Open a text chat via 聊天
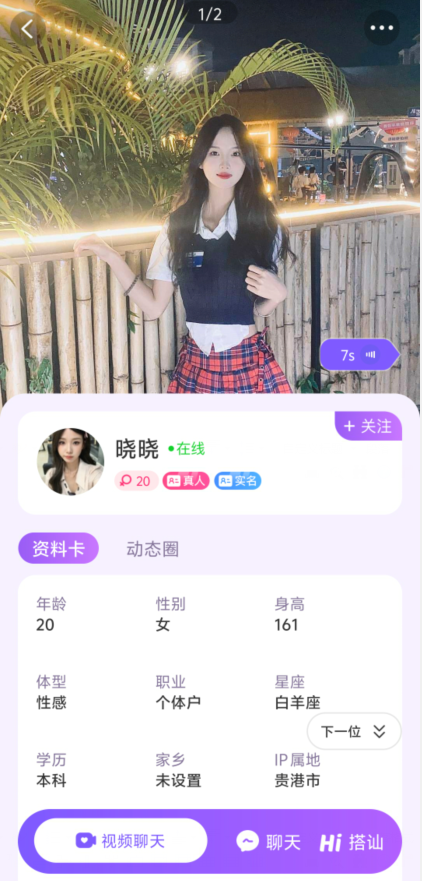Screen dimensions: 422x881 coord(269,842)
